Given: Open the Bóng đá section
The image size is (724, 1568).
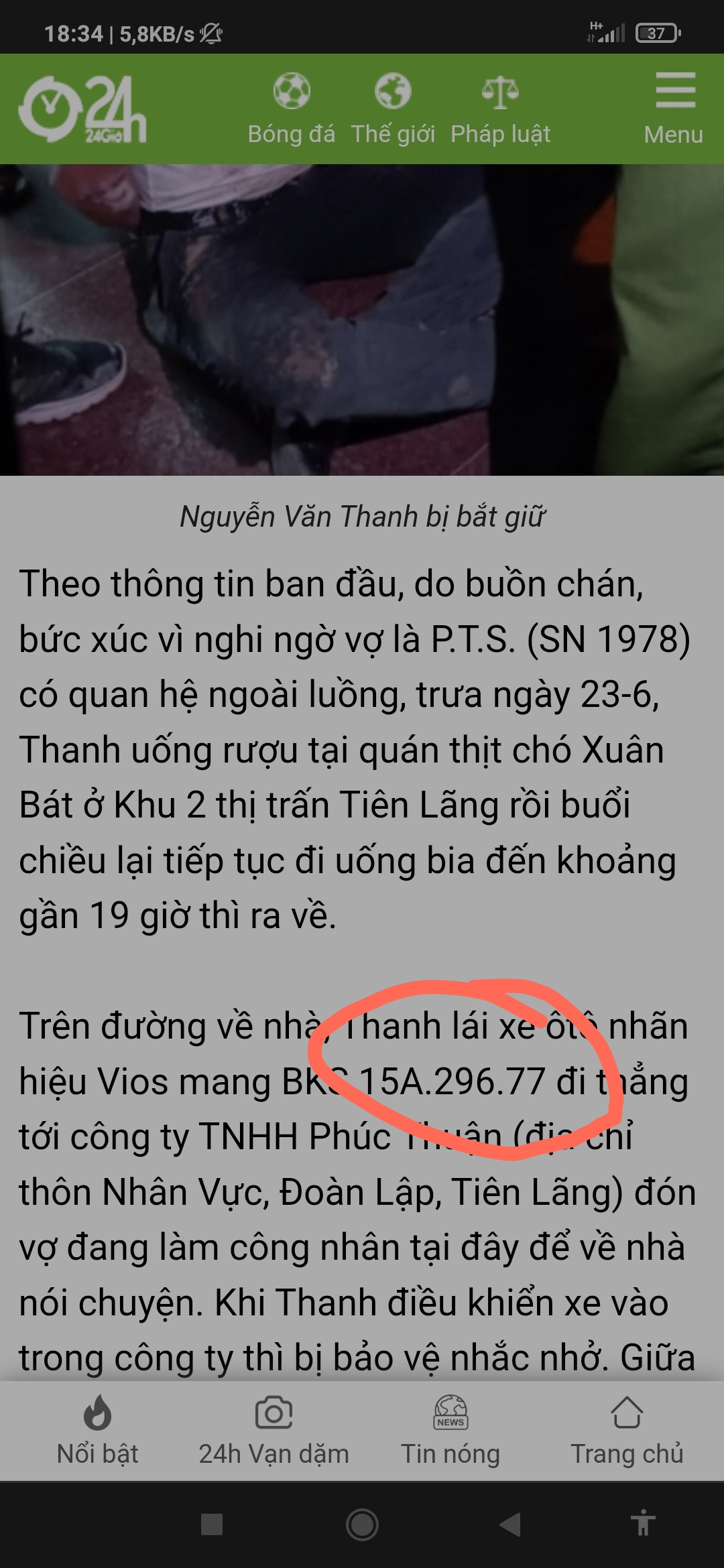Looking at the screenshot, I should tap(291, 109).
